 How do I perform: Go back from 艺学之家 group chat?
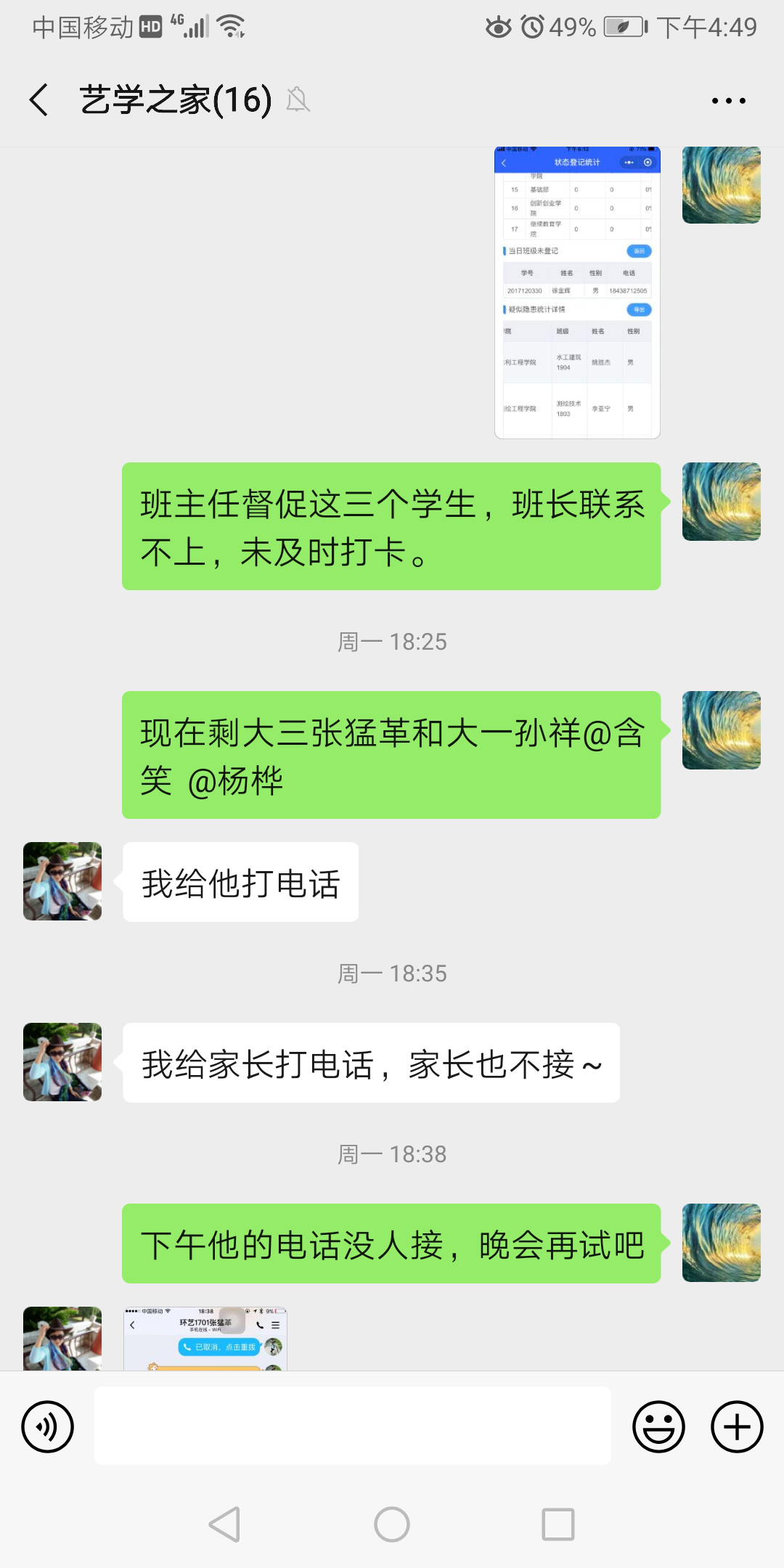coord(39,99)
